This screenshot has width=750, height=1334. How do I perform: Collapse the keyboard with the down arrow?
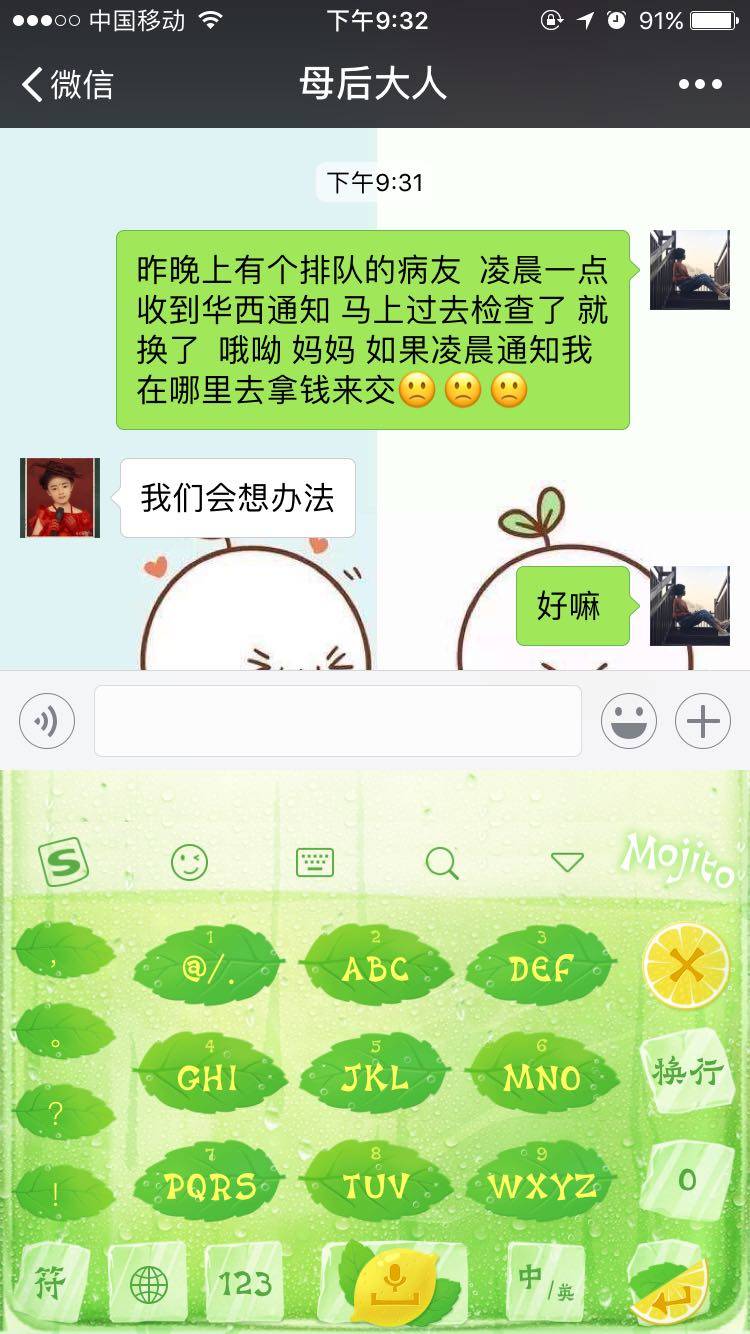pyautogui.click(x=567, y=861)
